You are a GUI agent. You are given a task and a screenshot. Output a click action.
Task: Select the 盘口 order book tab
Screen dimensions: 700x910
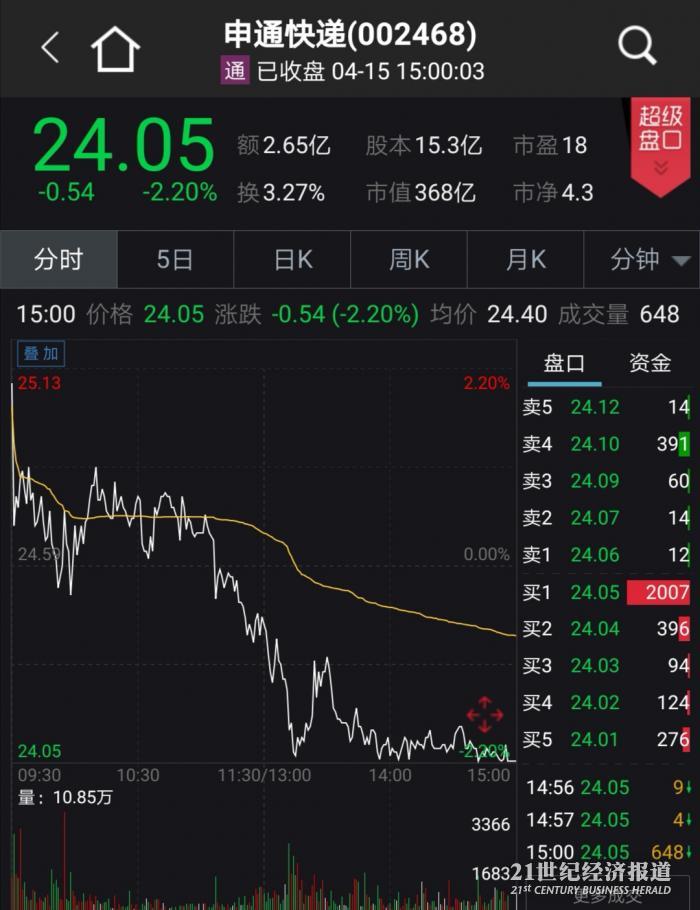click(564, 363)
